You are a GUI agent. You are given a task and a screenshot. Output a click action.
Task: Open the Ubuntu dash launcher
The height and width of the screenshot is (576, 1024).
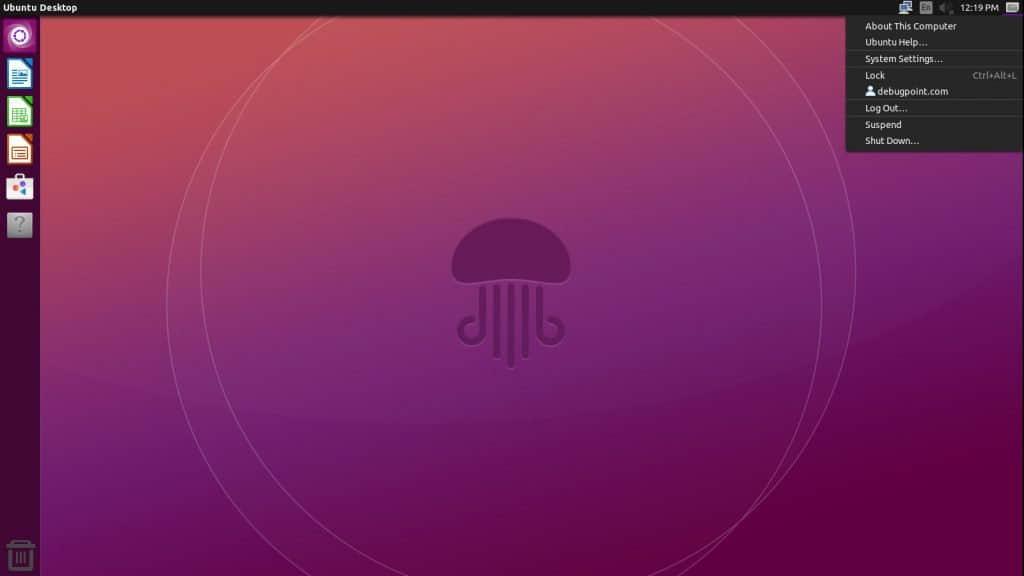(x=20, y=36)
